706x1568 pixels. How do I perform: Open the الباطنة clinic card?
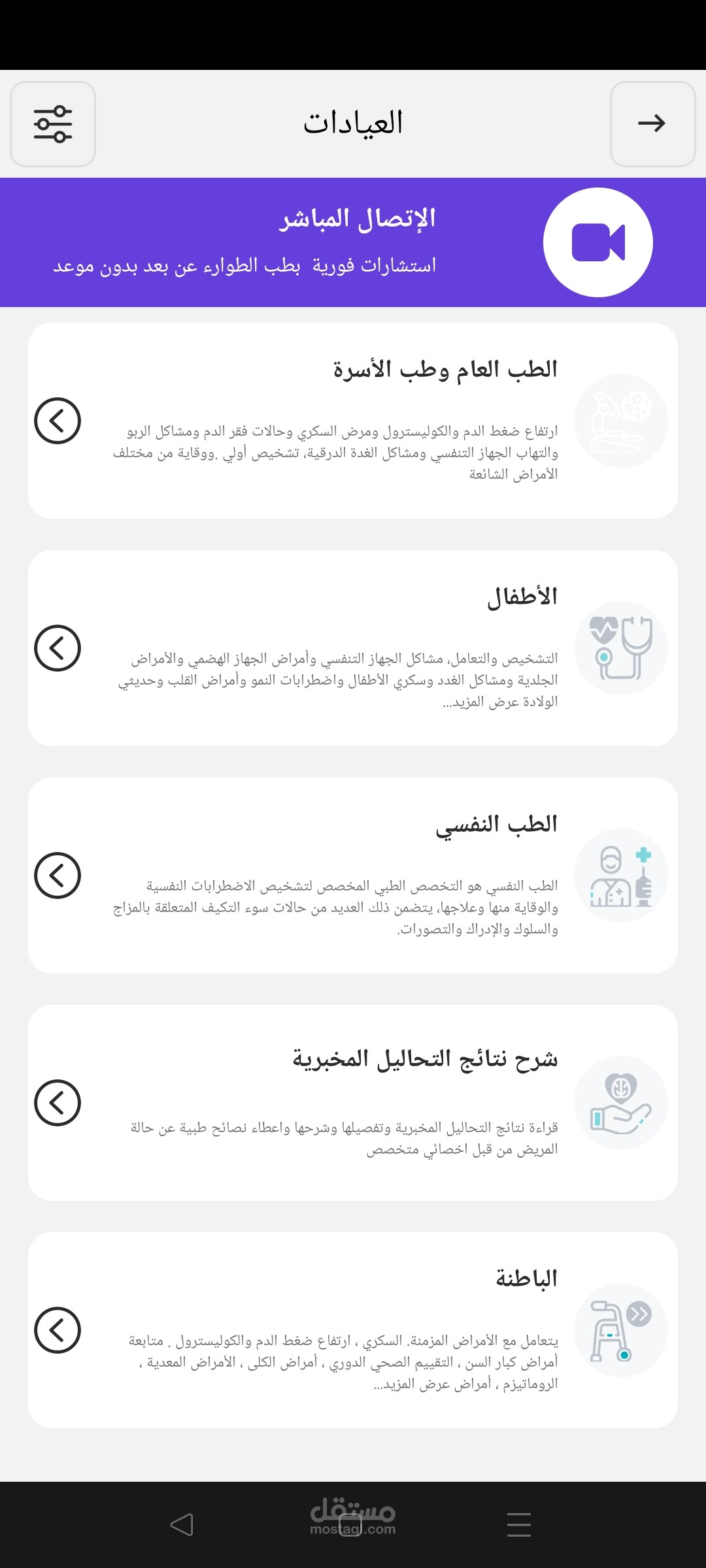pos(353,1330)
